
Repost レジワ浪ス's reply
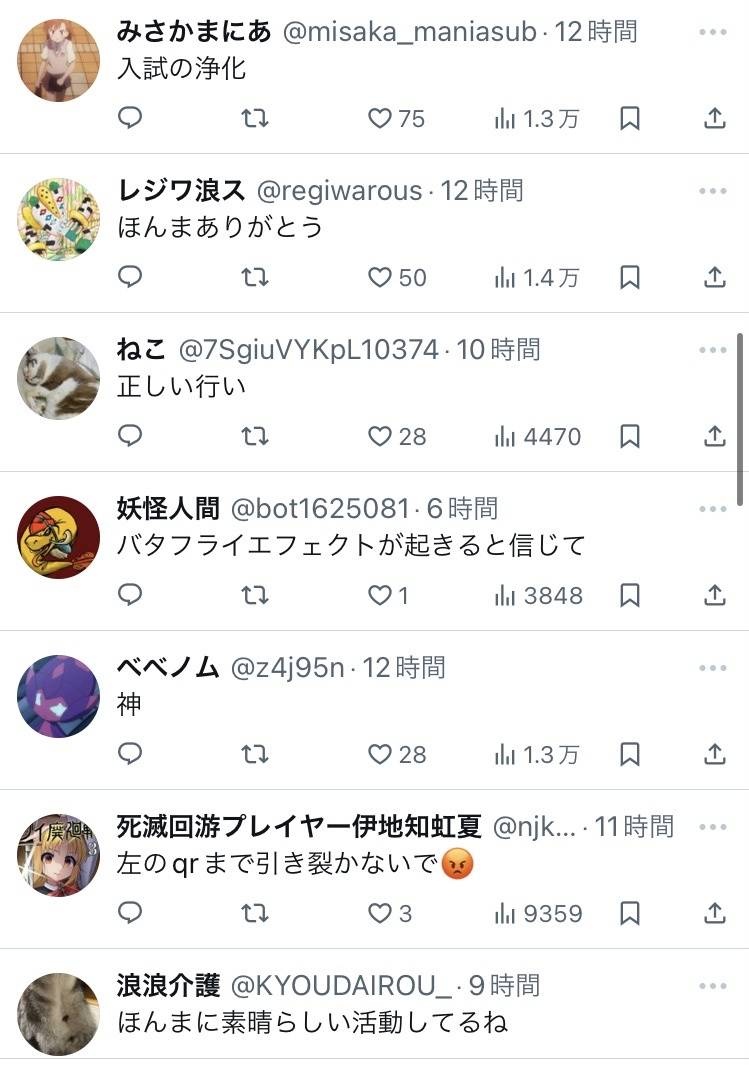point(255,277)
